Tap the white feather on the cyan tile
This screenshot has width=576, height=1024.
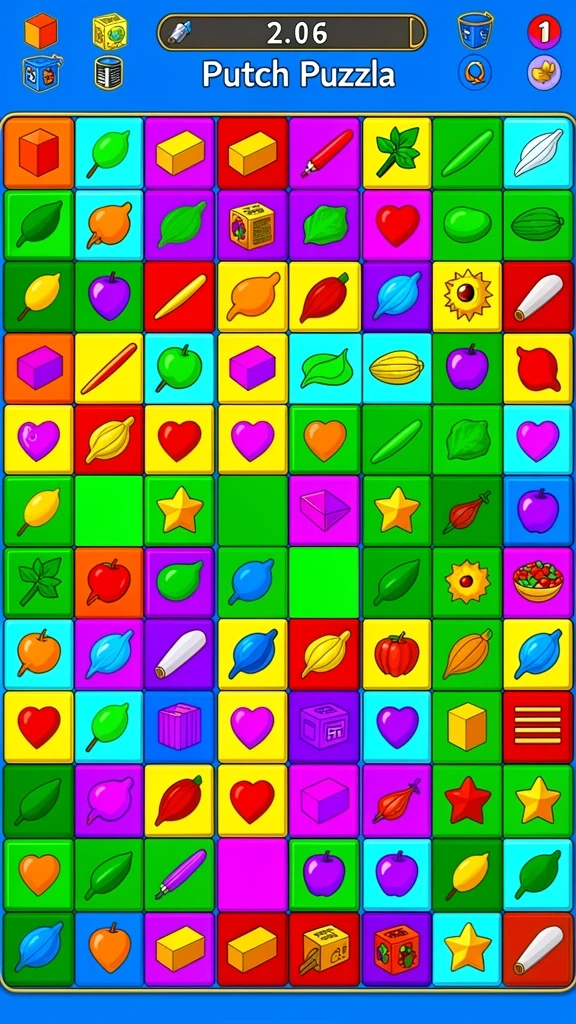coord(537,153)
